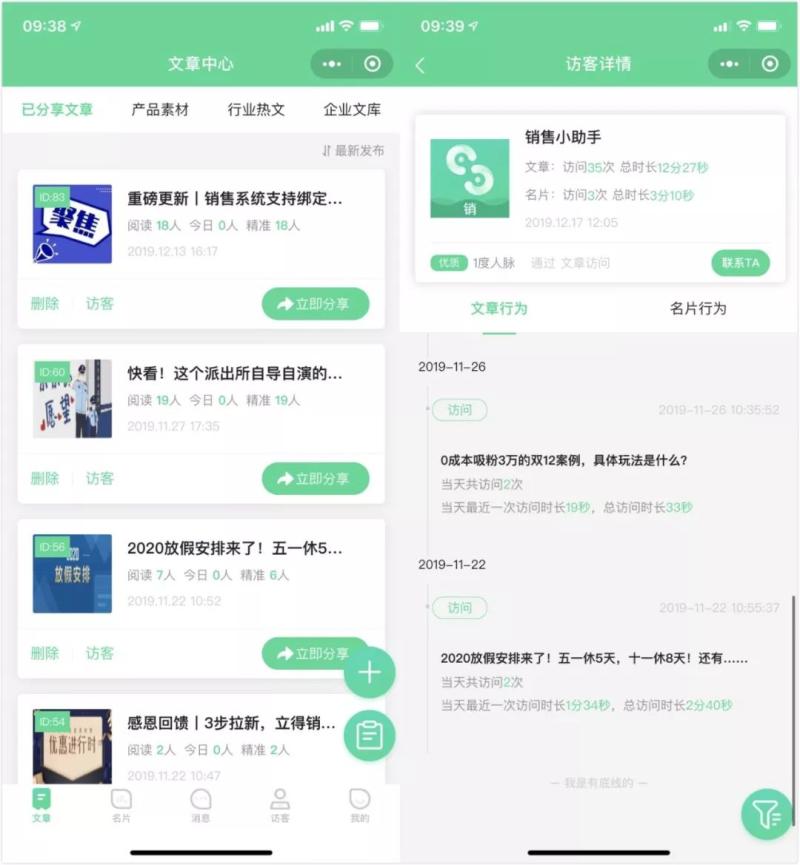Open 消息 in bottom navigation
Viewport: 800px width, 865px height.
pos(201,805)
